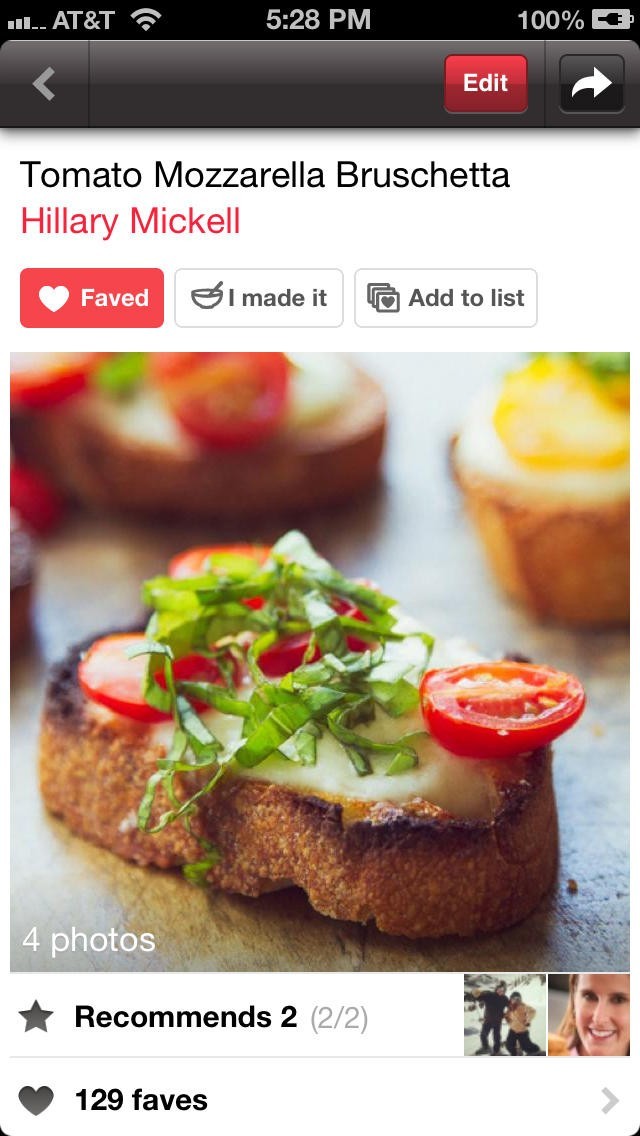Go back using the top-left arrow
The width and height of the screenshot is (640, 1136).
coord(44,84)
